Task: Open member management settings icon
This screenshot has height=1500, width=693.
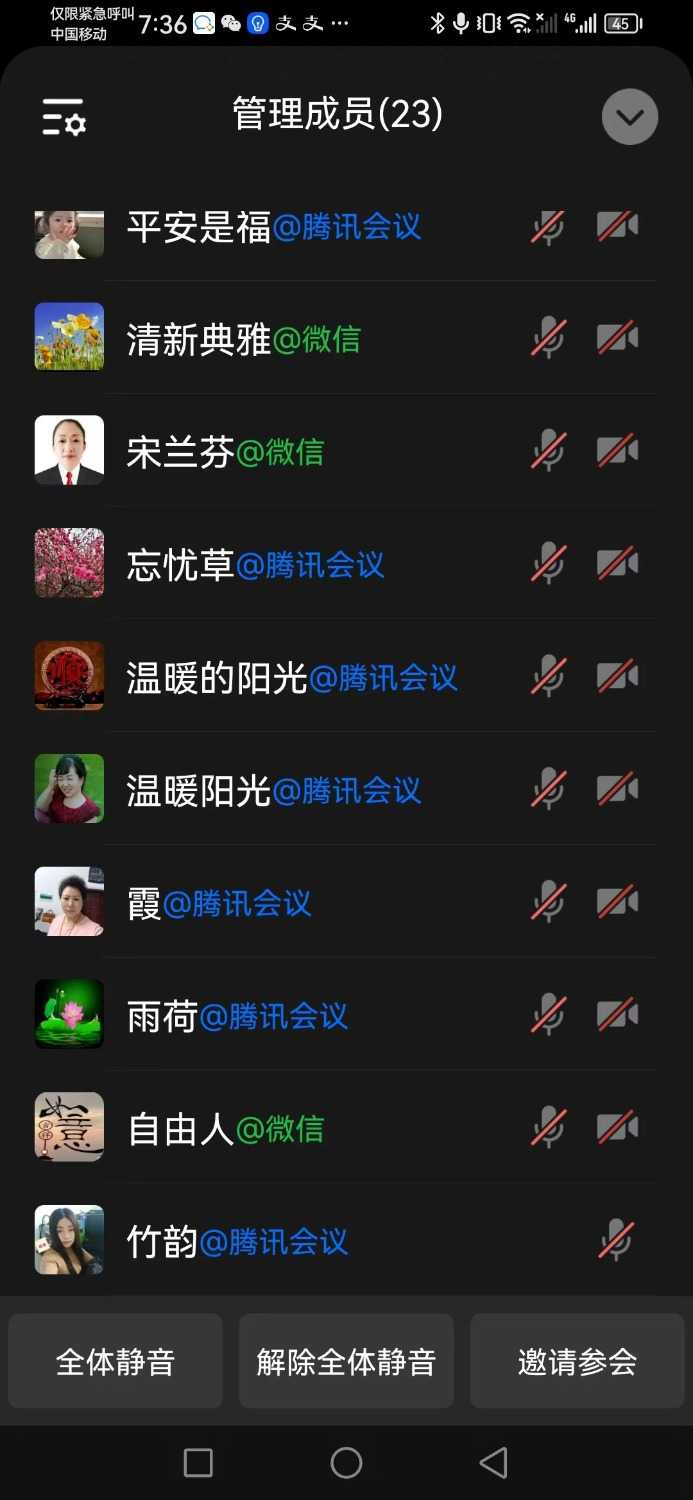Action: coord(64,117)
